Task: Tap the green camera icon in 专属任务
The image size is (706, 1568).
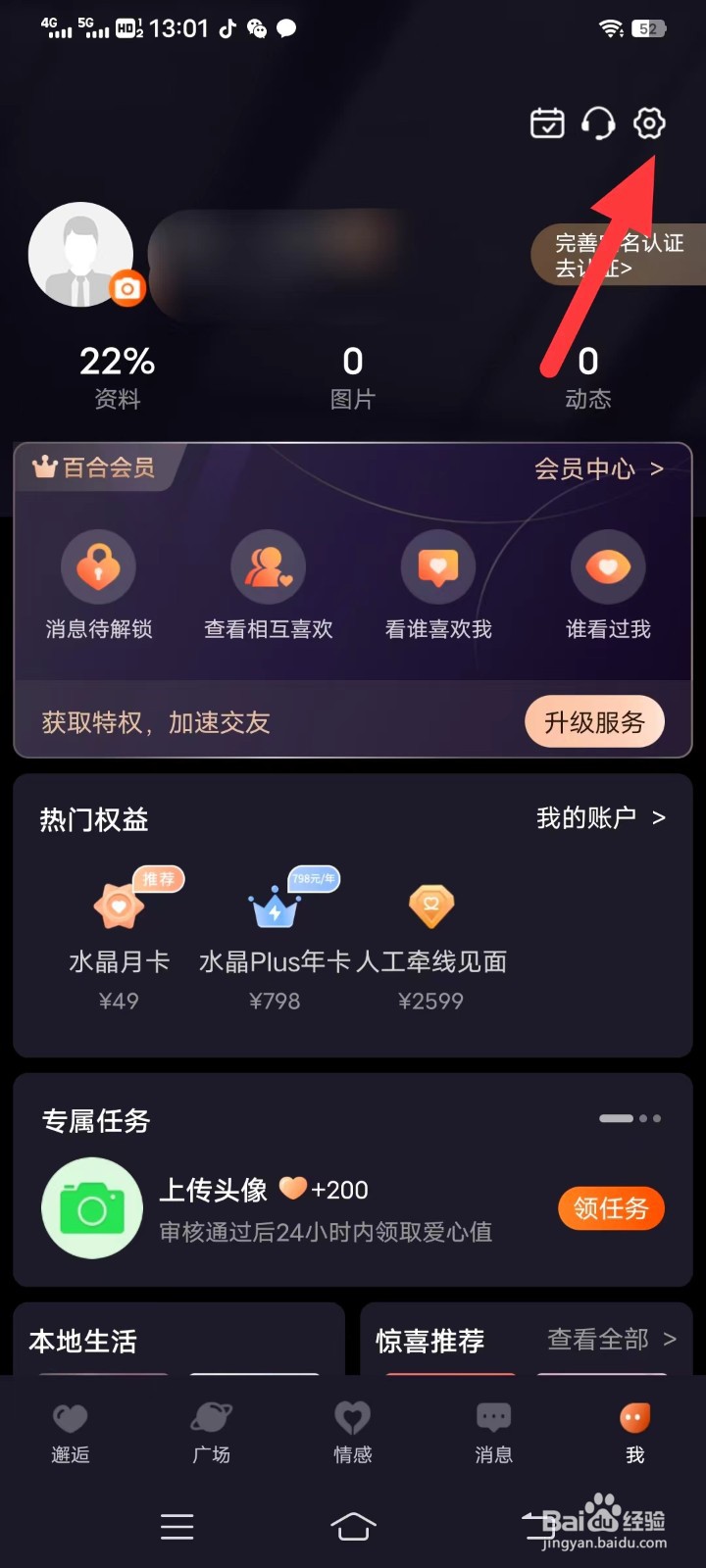Action: click(92, 1208)
